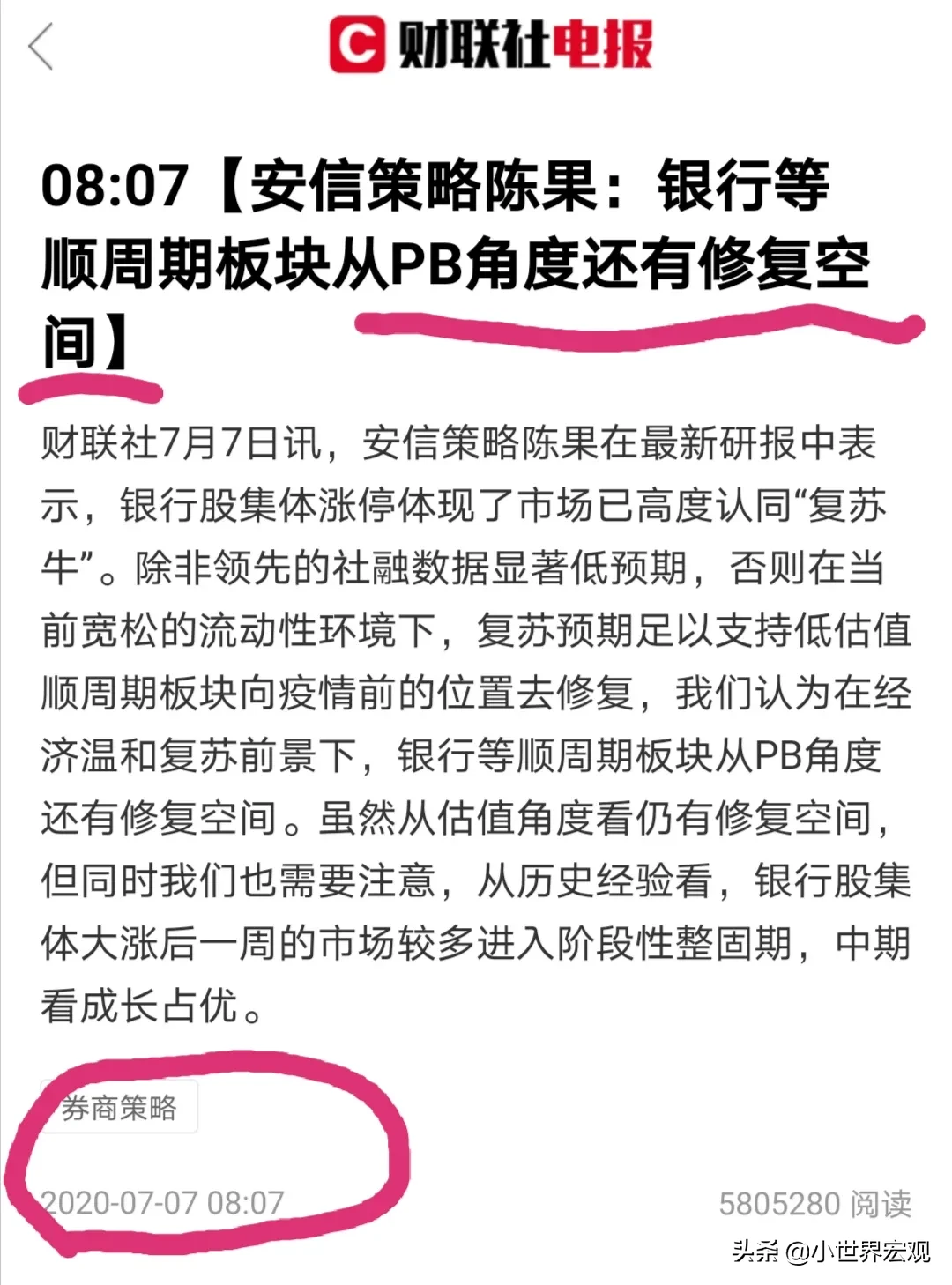Go back using the top-left arrow
This screenshot has width=952, height=1285.
click(41, 47)
